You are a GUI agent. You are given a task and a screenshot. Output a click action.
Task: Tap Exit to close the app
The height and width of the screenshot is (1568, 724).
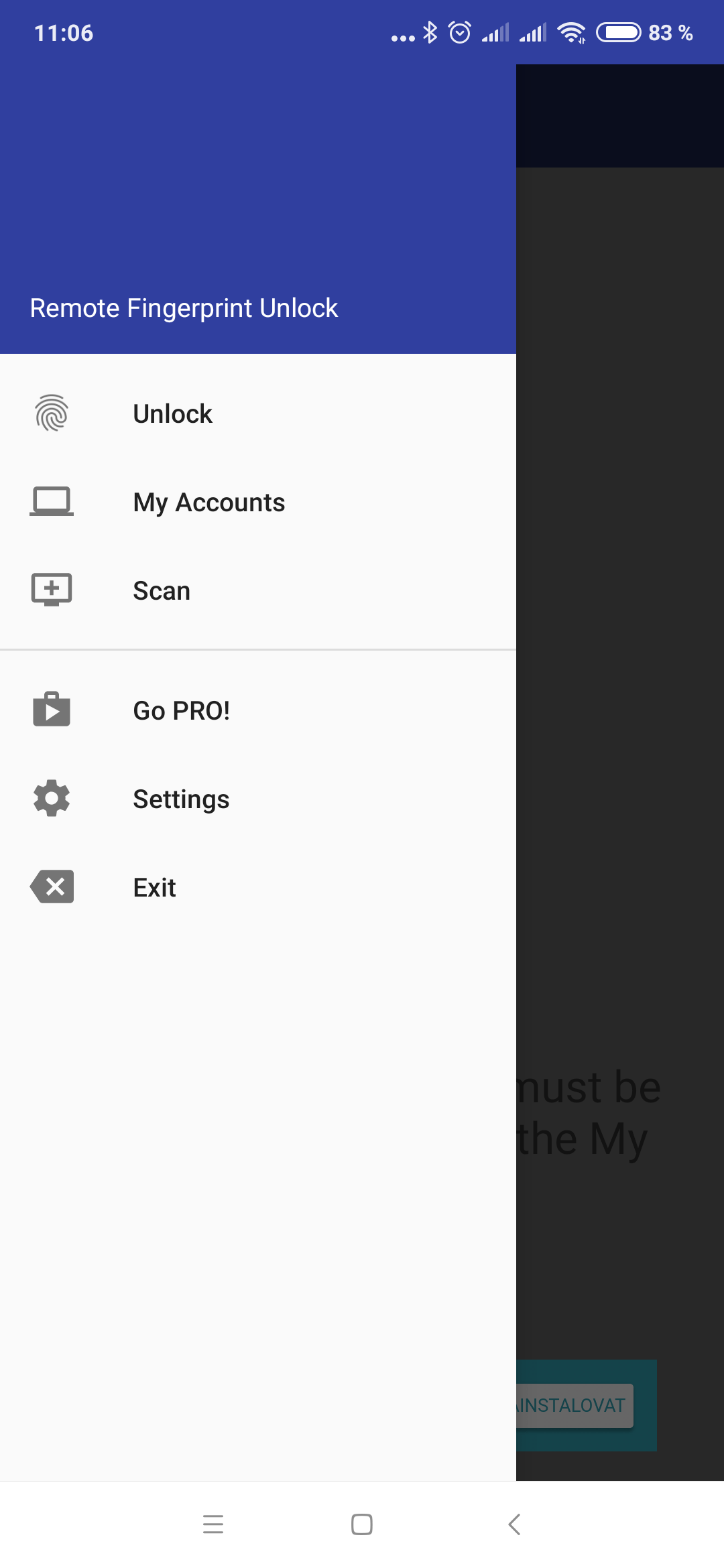tap(258, 888)
